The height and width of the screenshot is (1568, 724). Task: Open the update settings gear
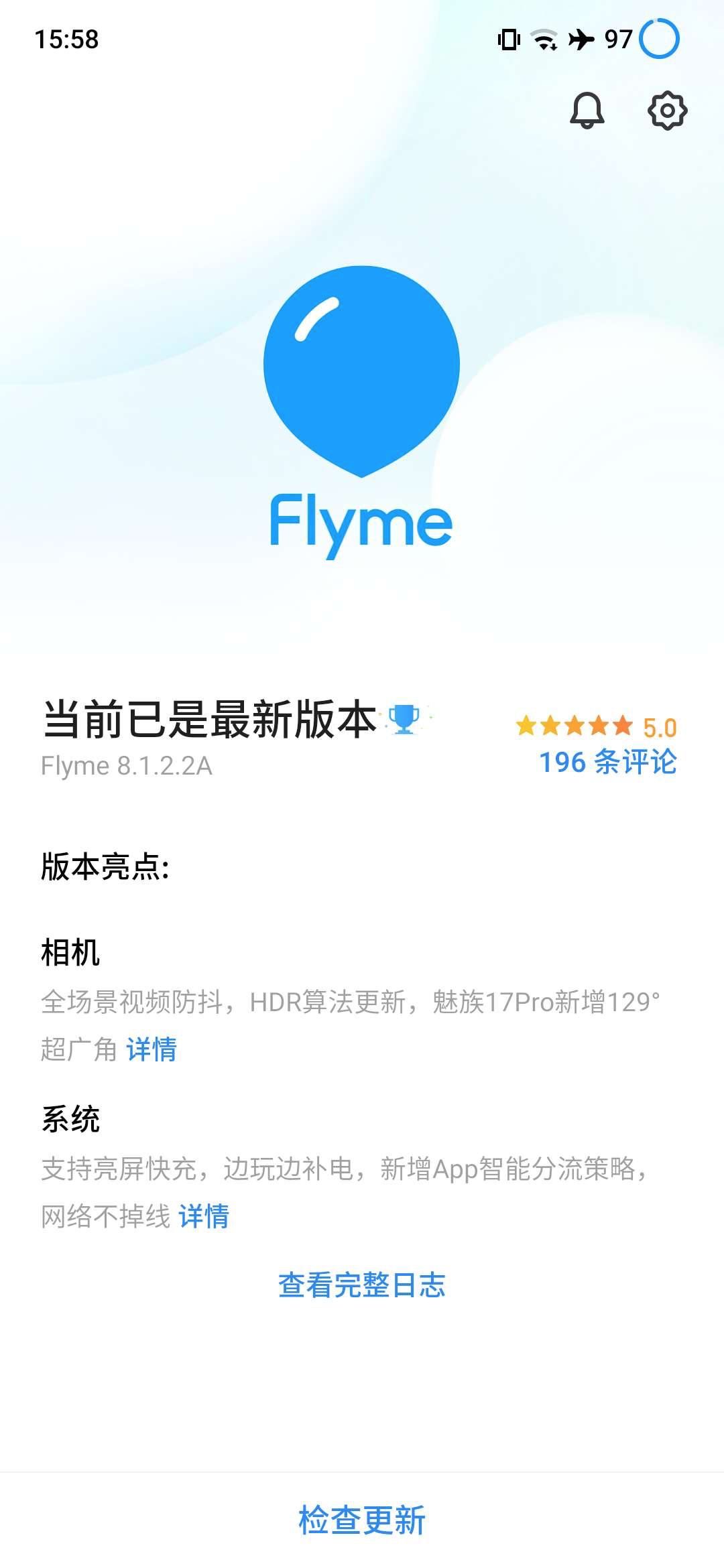667,111
